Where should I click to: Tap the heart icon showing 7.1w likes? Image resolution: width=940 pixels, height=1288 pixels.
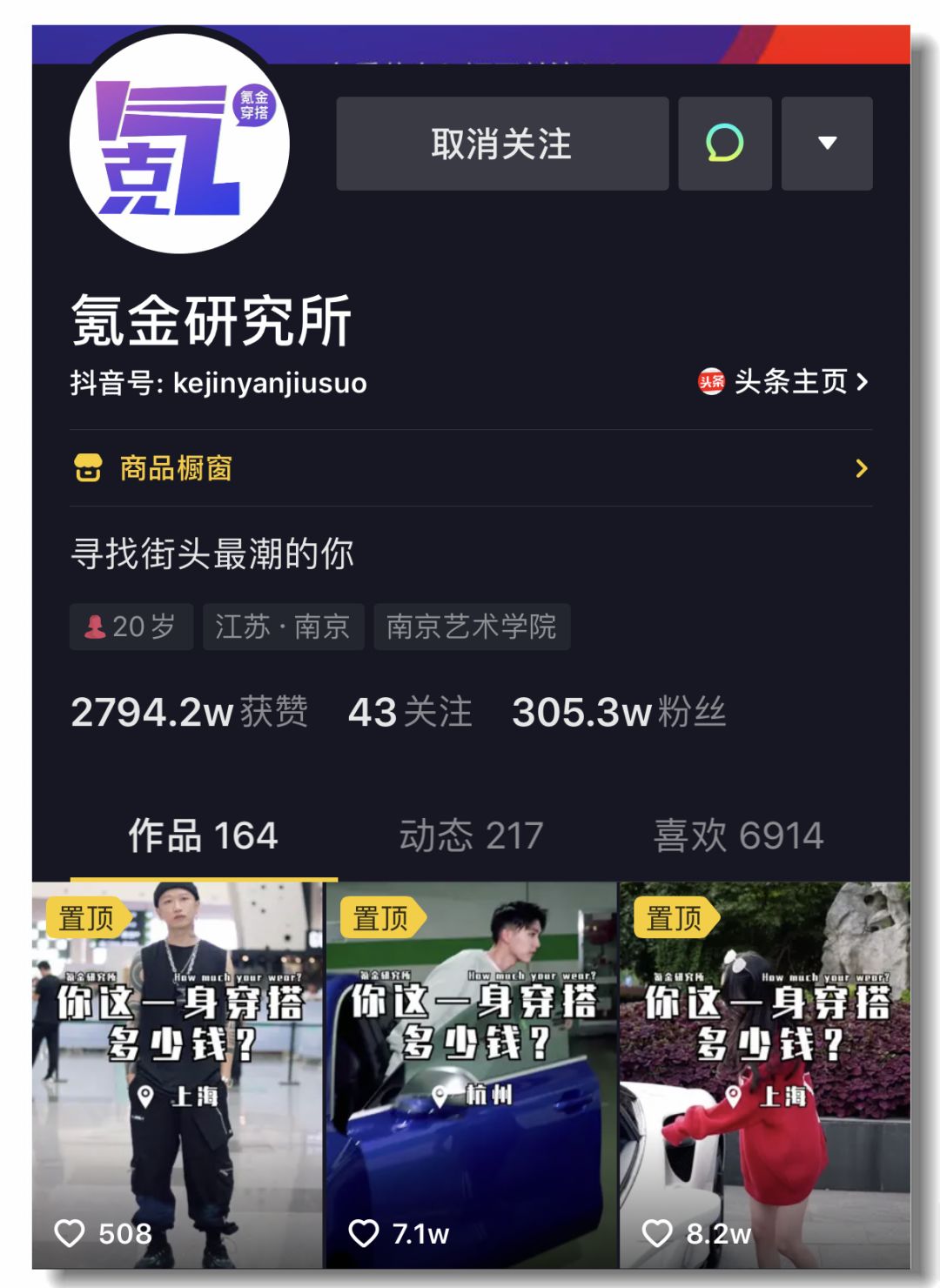click(365, 1233)
